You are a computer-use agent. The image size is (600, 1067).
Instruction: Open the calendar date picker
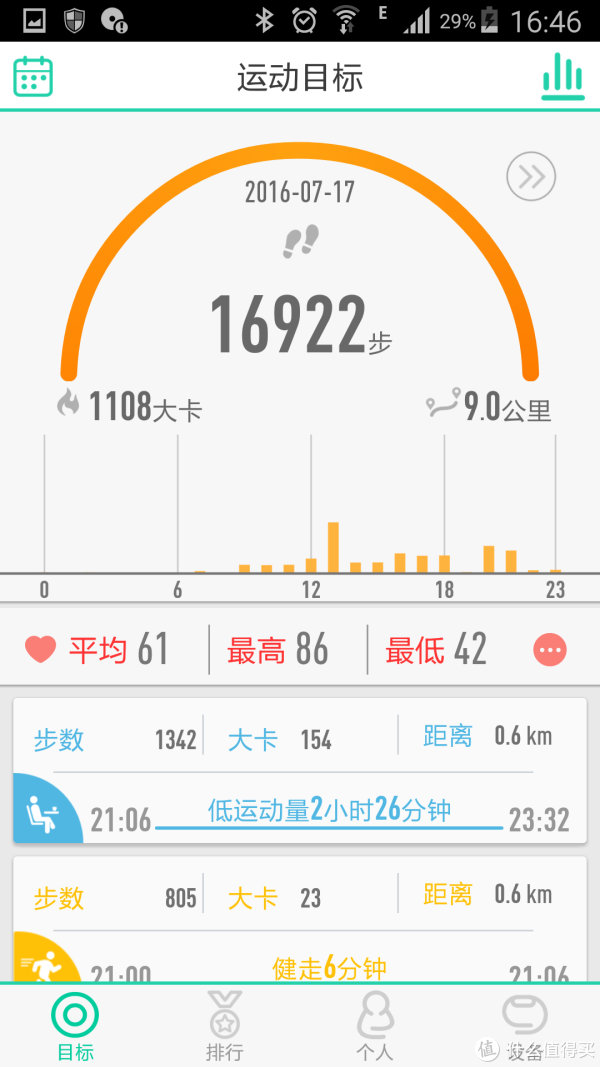[33, 76]
